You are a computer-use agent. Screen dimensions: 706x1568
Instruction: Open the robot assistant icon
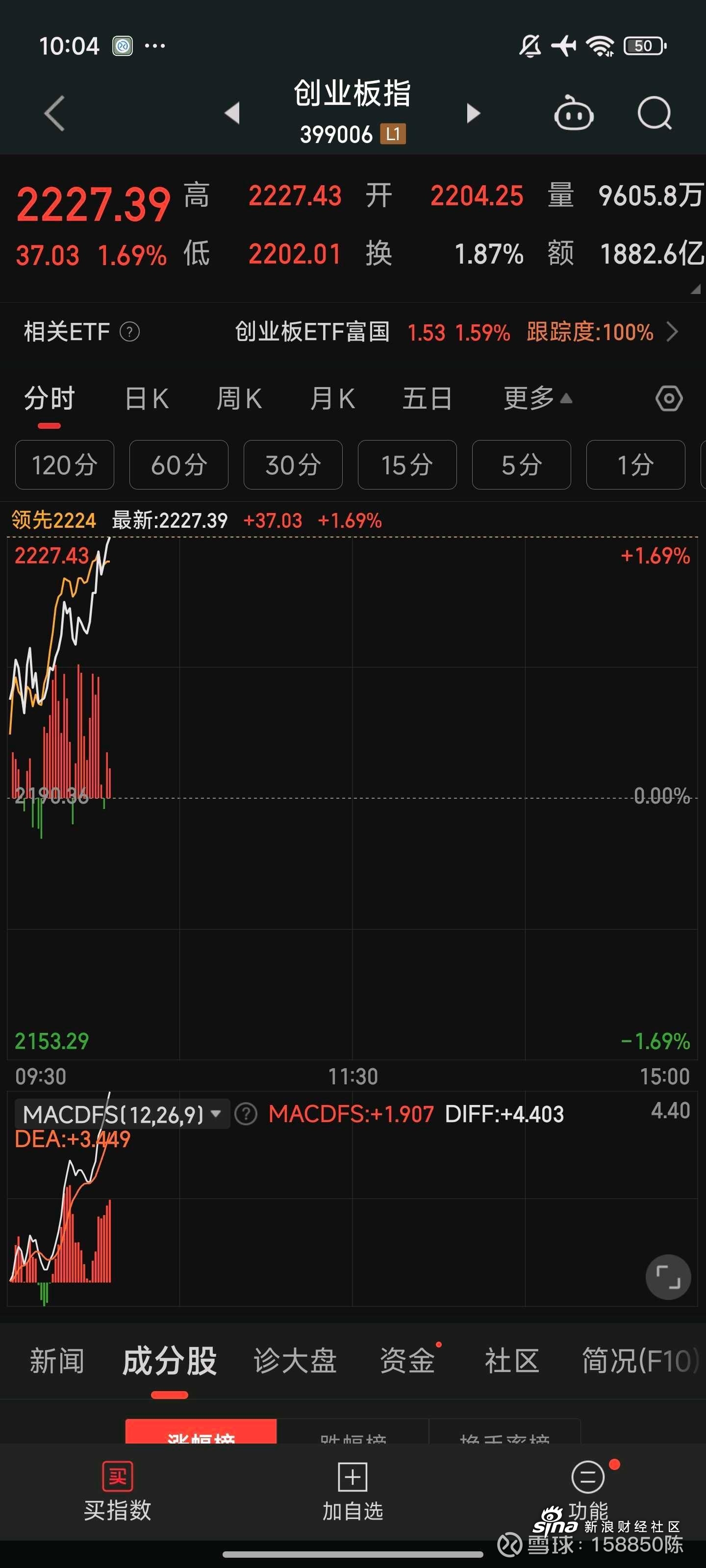[x=573, y=113]
